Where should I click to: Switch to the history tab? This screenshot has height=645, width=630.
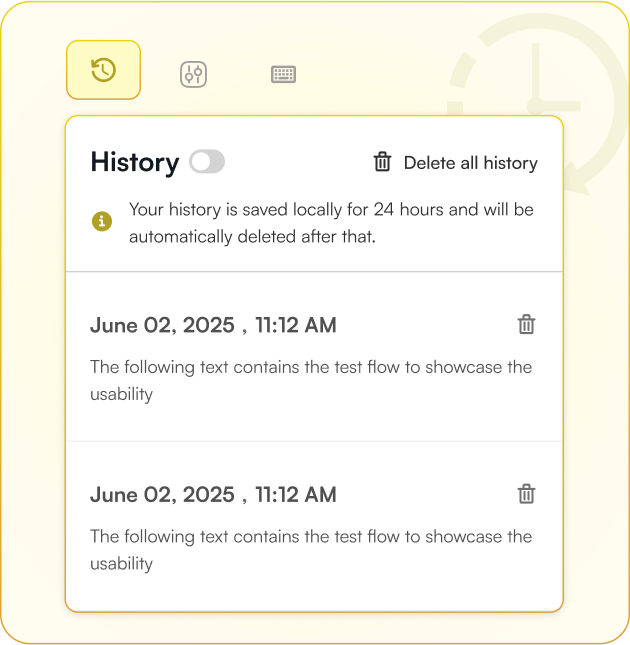[103, 70]
